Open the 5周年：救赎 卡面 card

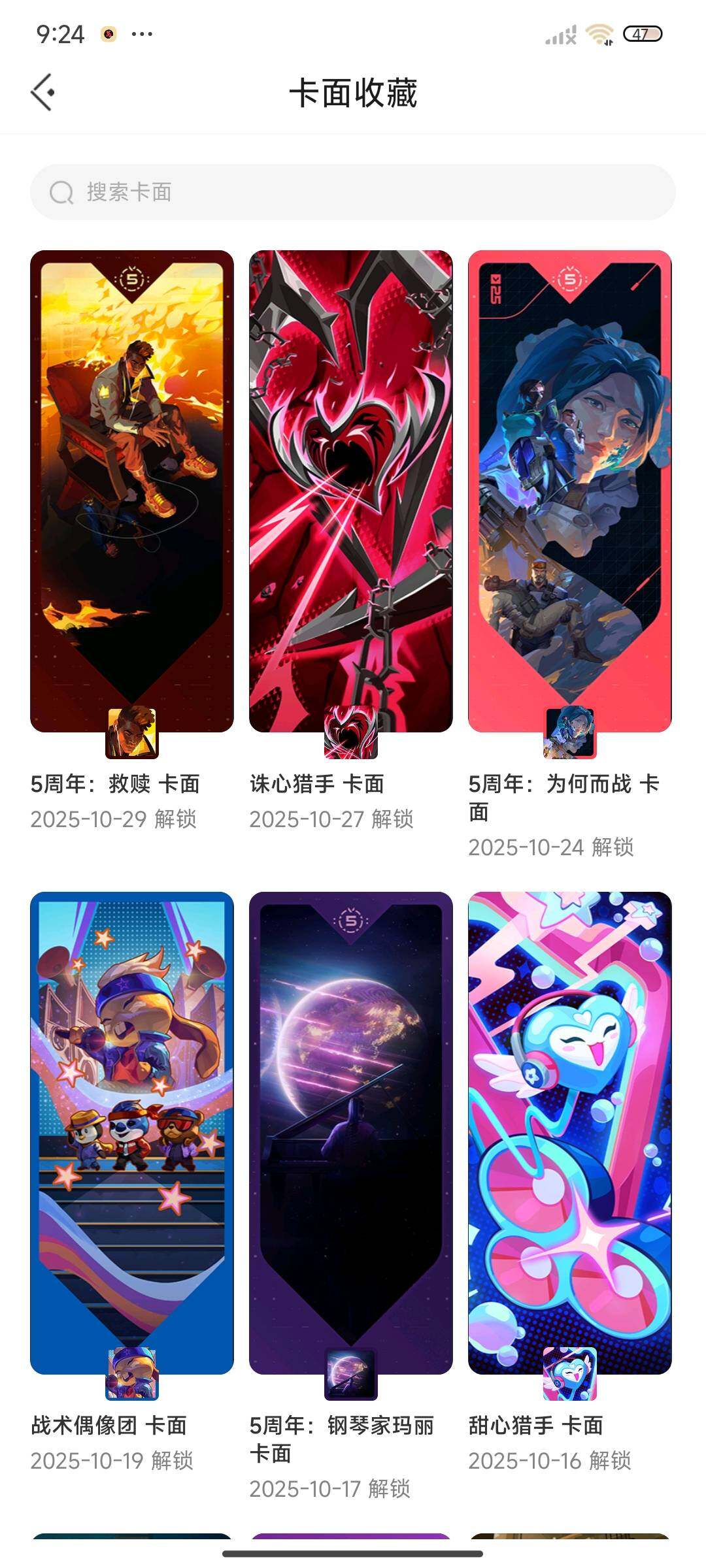(x=132, y=491)
